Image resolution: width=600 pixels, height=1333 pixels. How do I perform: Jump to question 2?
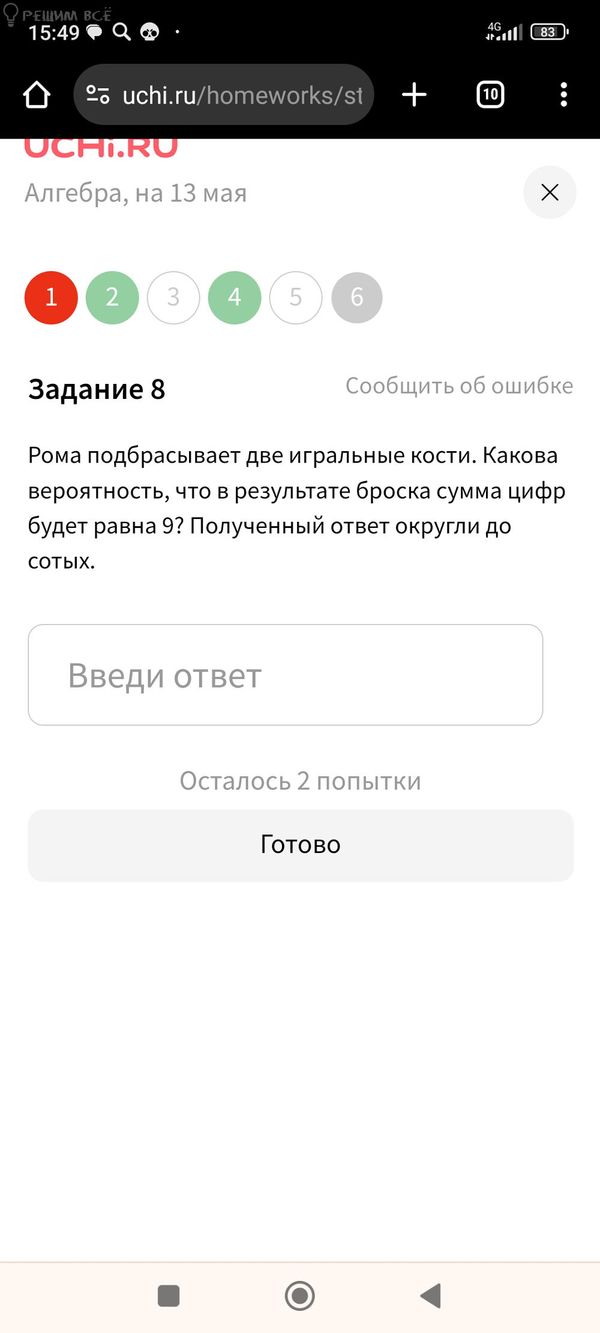click(x=112, y=298)
